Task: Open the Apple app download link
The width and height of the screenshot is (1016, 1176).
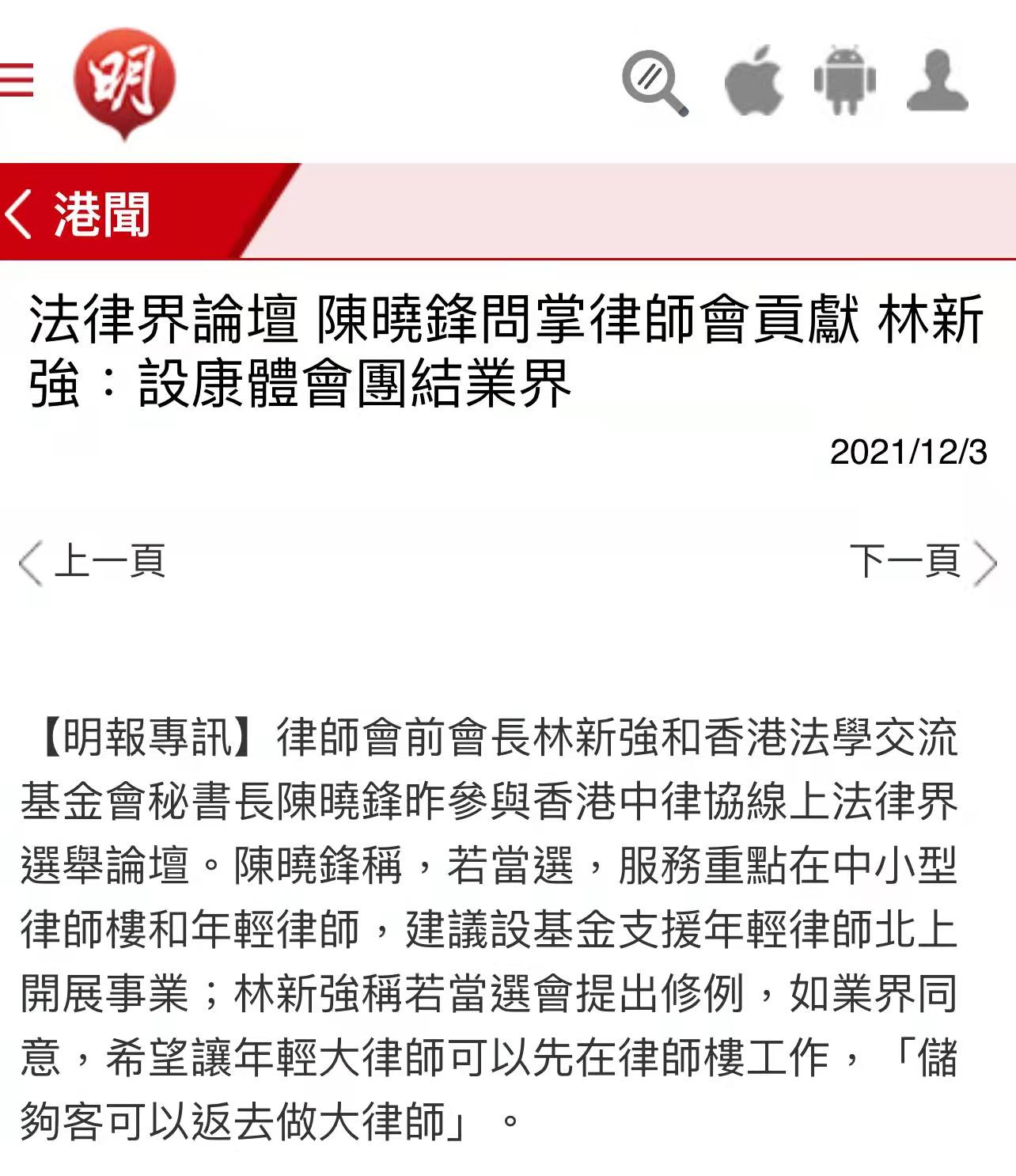Action: pyautogui.click(x=754, y=81)
